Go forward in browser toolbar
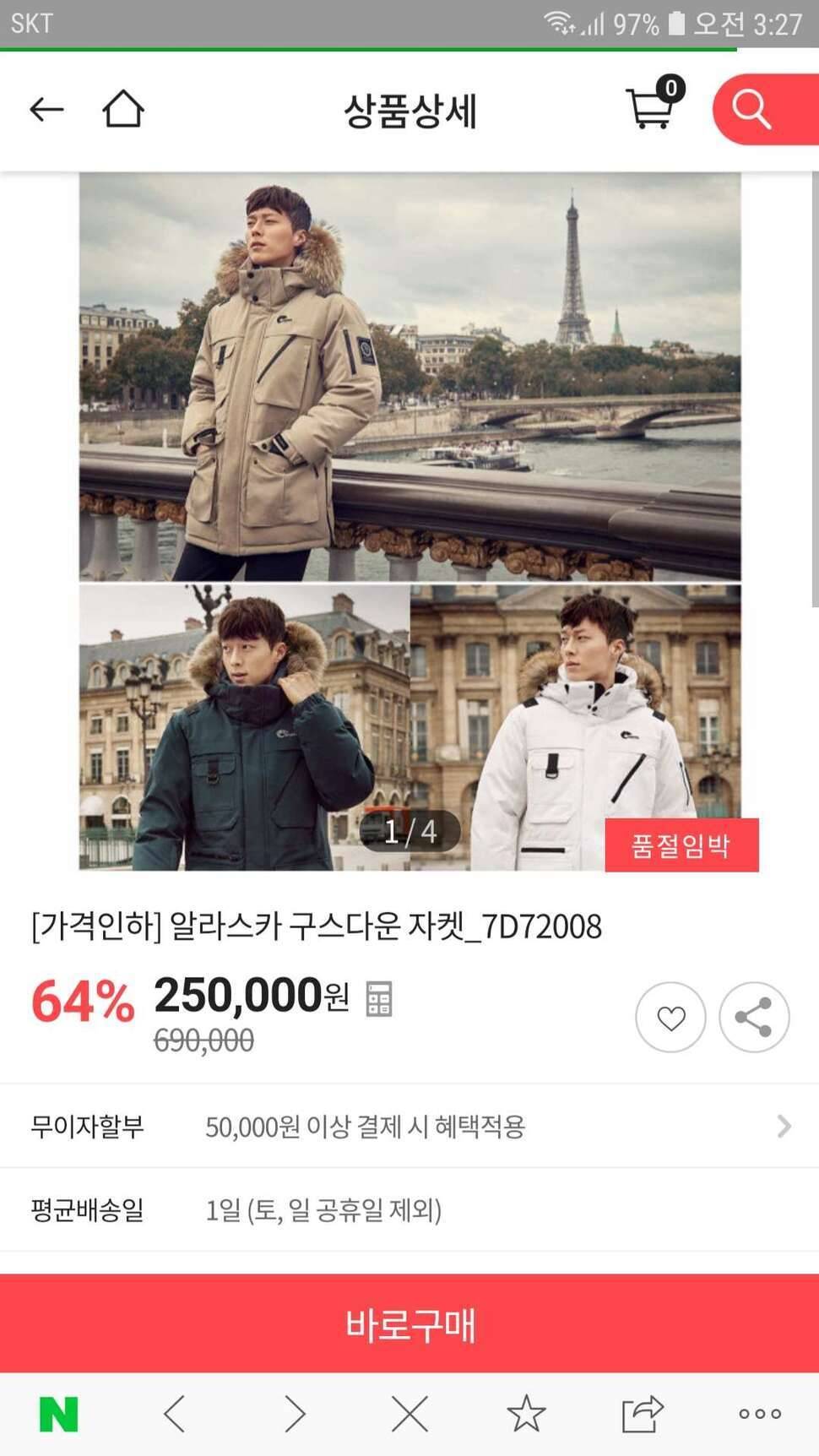This screenshot has height=1456, width=819. pos(294,1414)
